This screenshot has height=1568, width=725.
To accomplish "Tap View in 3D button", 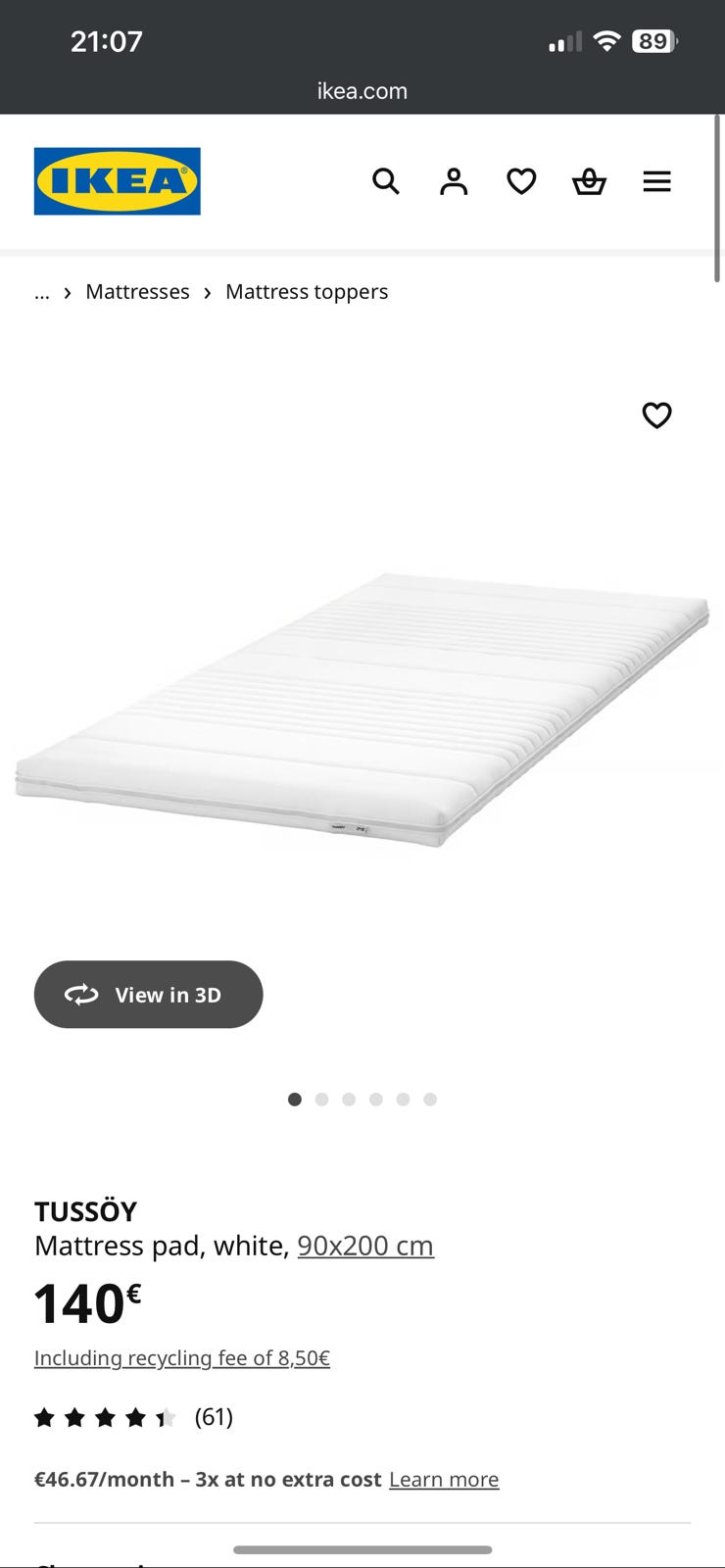I will point(148,995).
